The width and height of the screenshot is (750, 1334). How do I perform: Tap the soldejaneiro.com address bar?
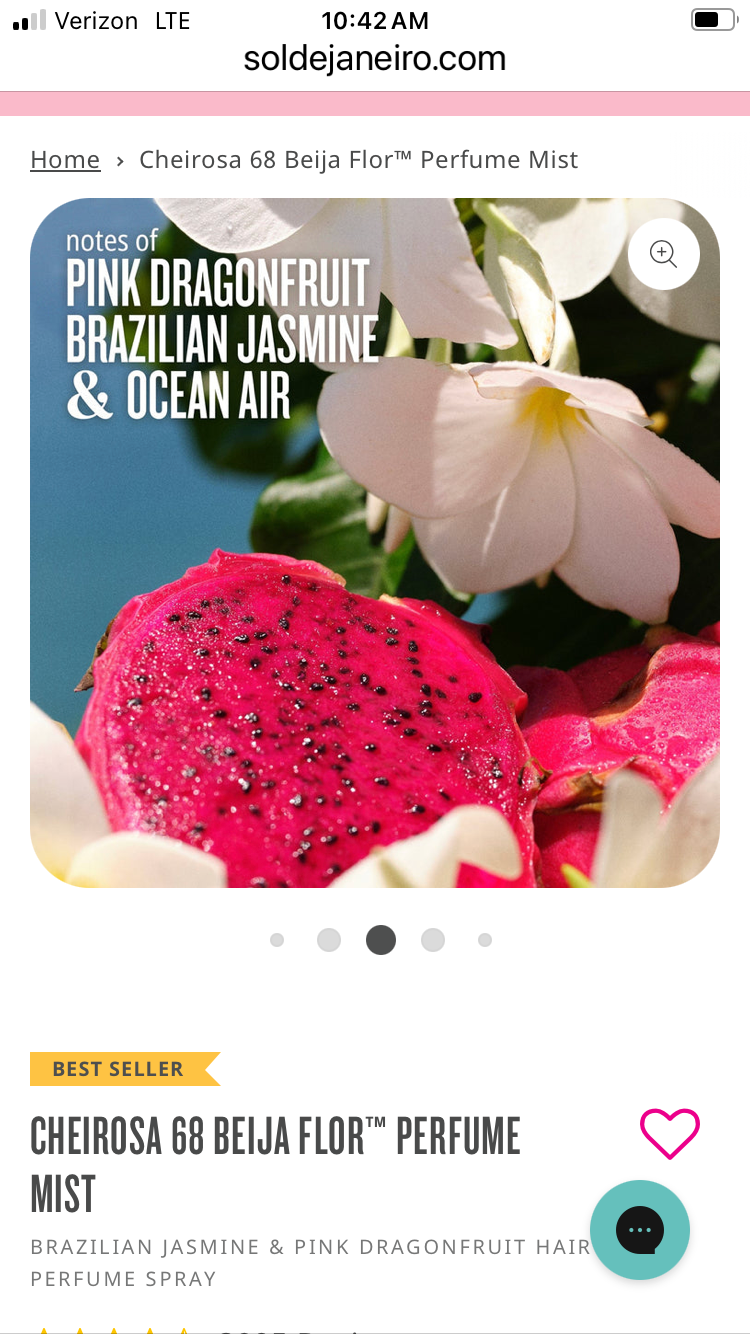pyautogui.click(x=375, y=59)
